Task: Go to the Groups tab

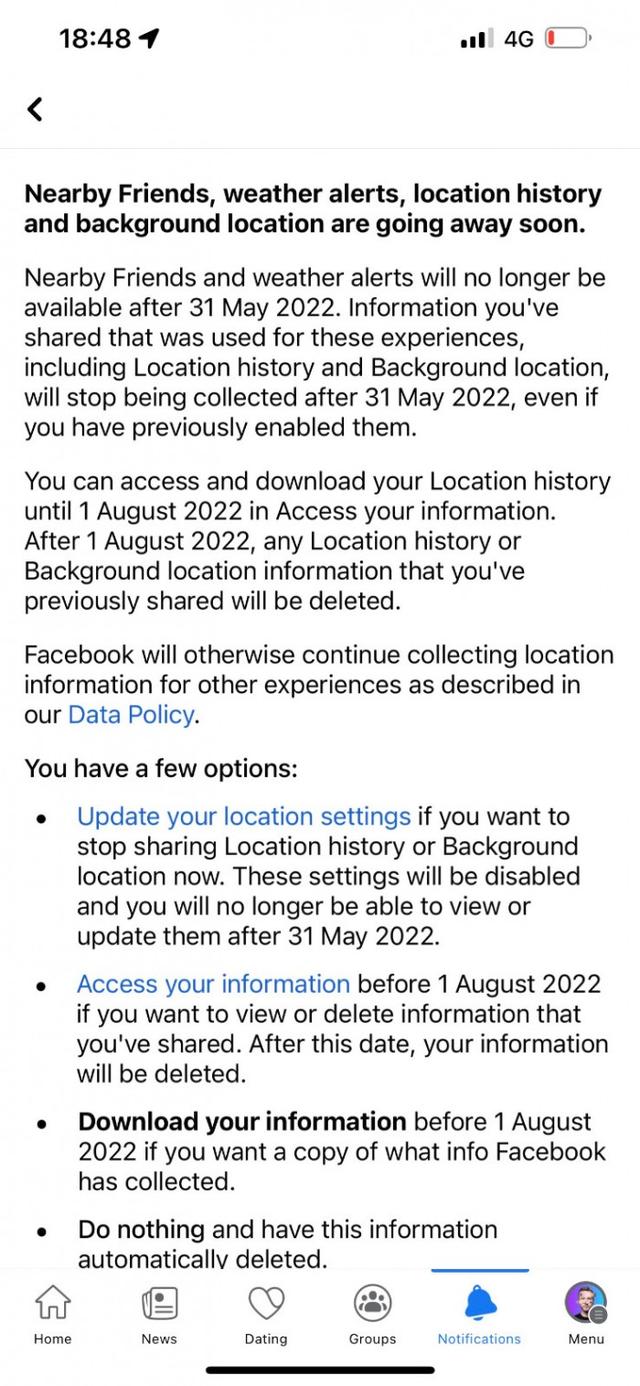Action: (x=372, y=1314)
